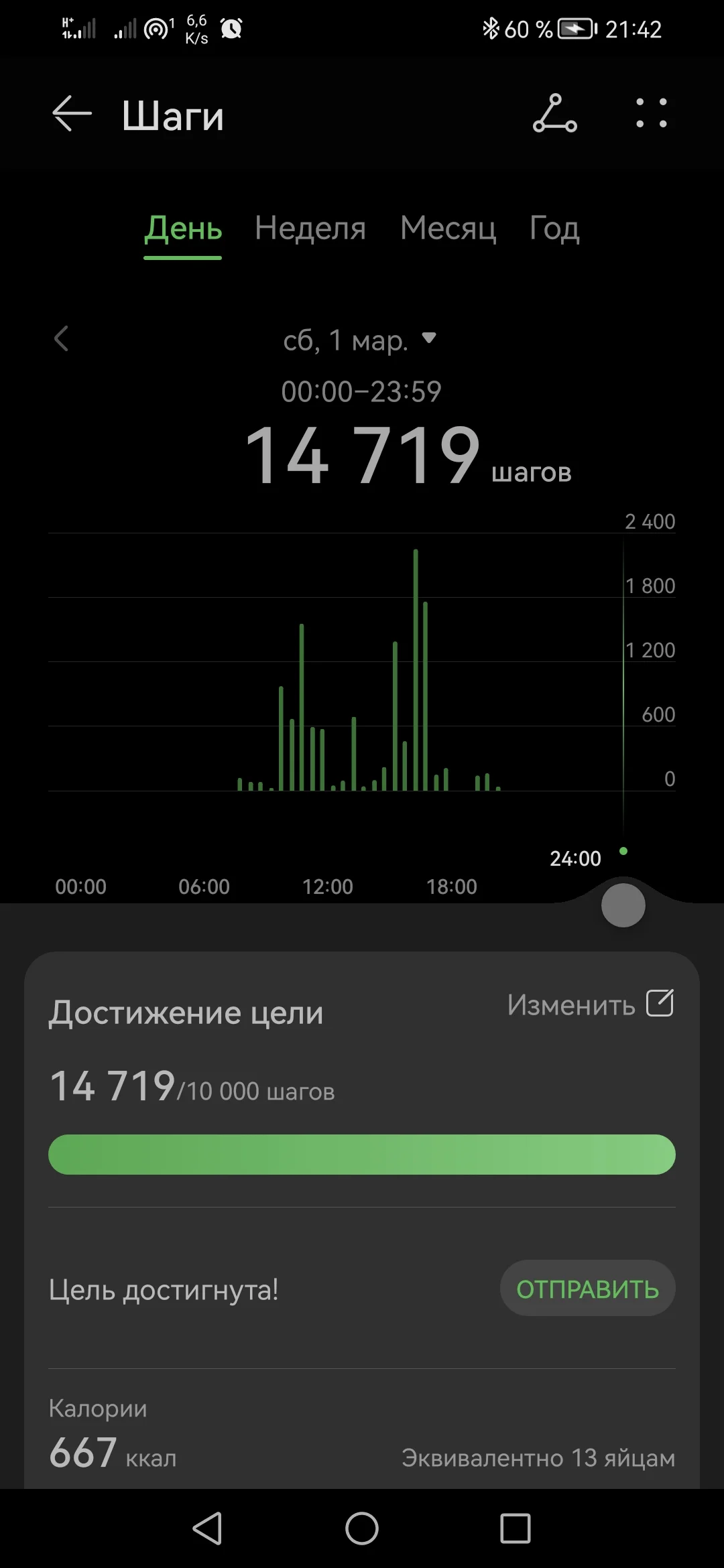Tap the 24:00 time marker
The width and height of the screenshot is (724, 1568).
pyautogui.click(x=575, y=858)
